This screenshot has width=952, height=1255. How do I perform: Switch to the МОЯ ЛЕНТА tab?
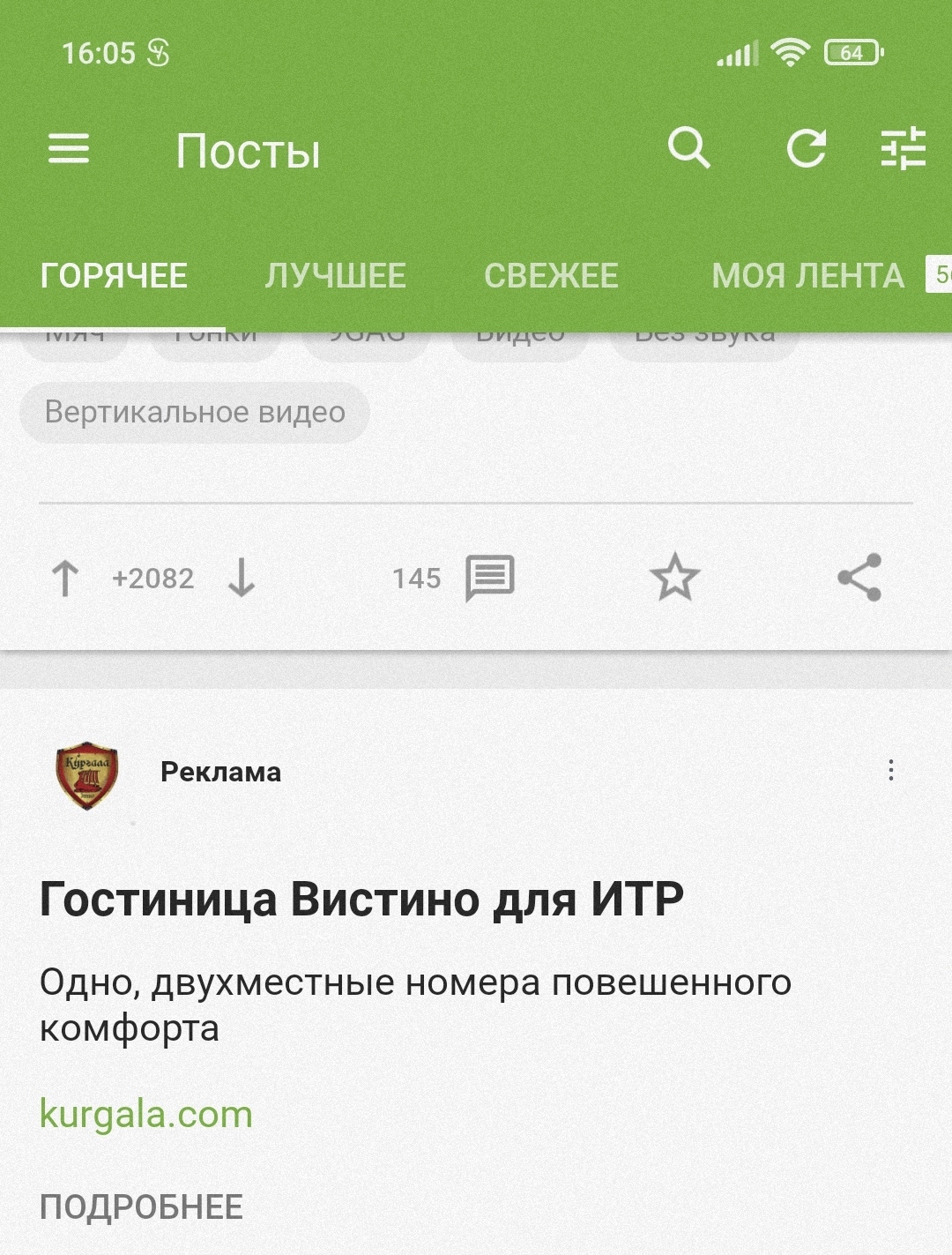coord(807,276)
